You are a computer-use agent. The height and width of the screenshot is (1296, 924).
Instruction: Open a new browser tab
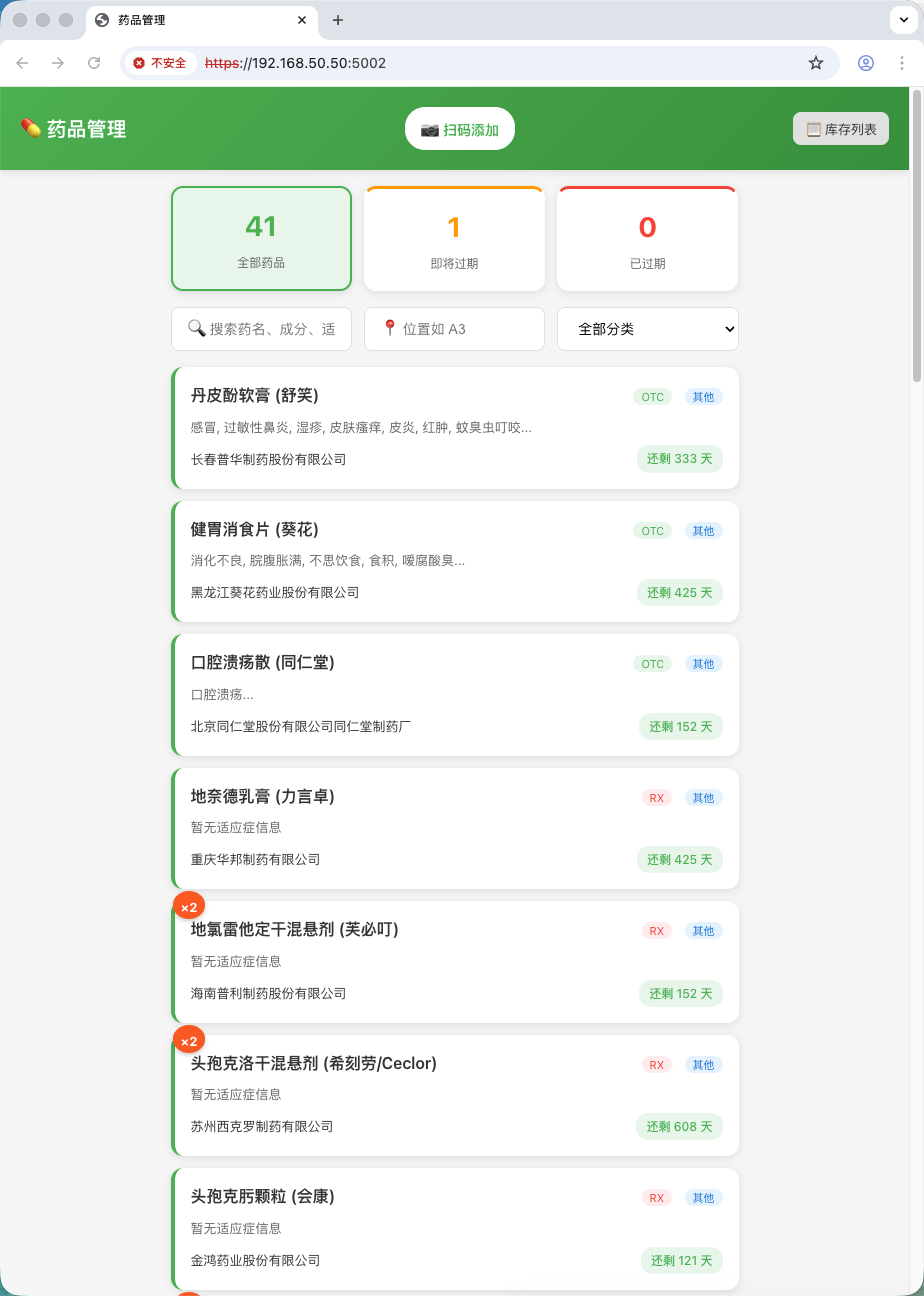[338, 20]
